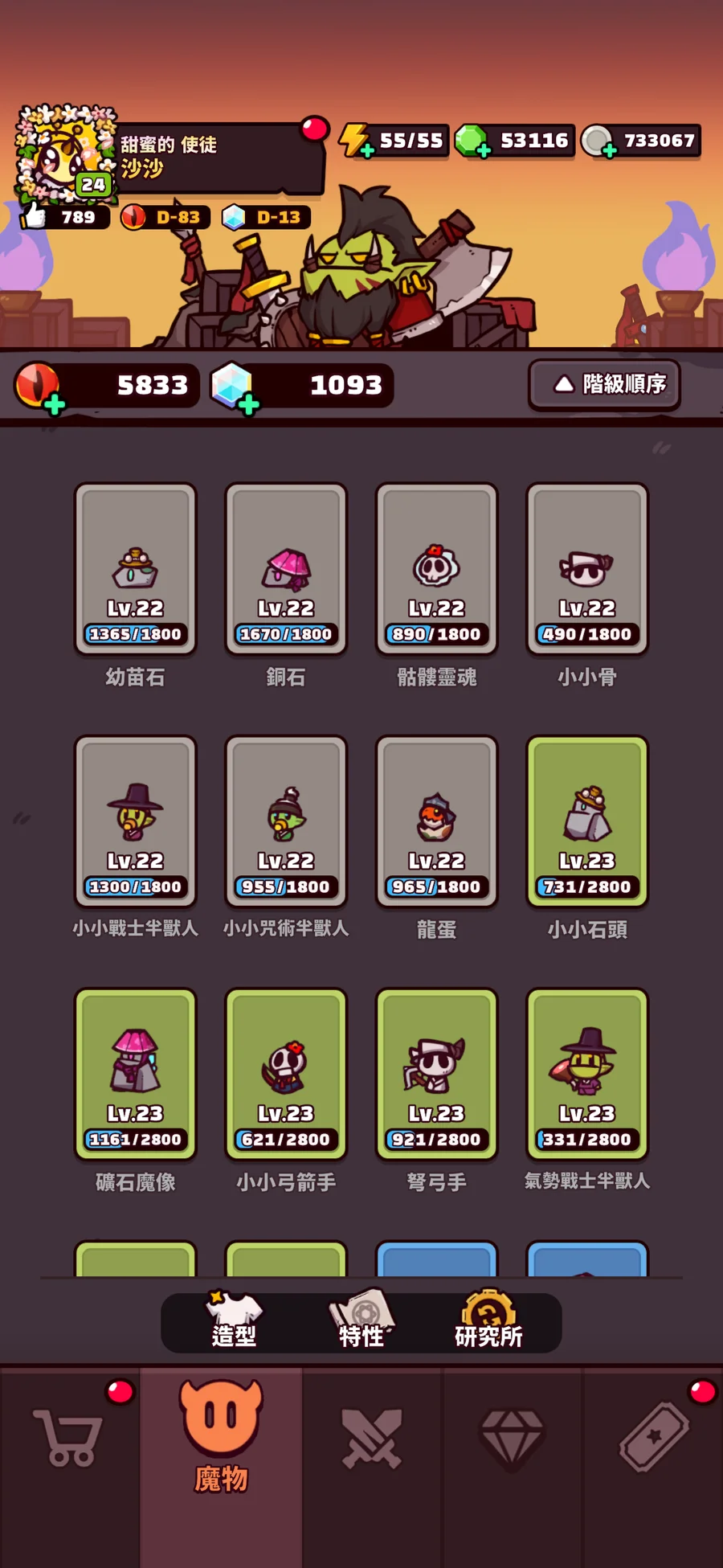The image size is (723, 1568).
Task: Switch to the shop cart tab
Action: [x=69, y=1437]
